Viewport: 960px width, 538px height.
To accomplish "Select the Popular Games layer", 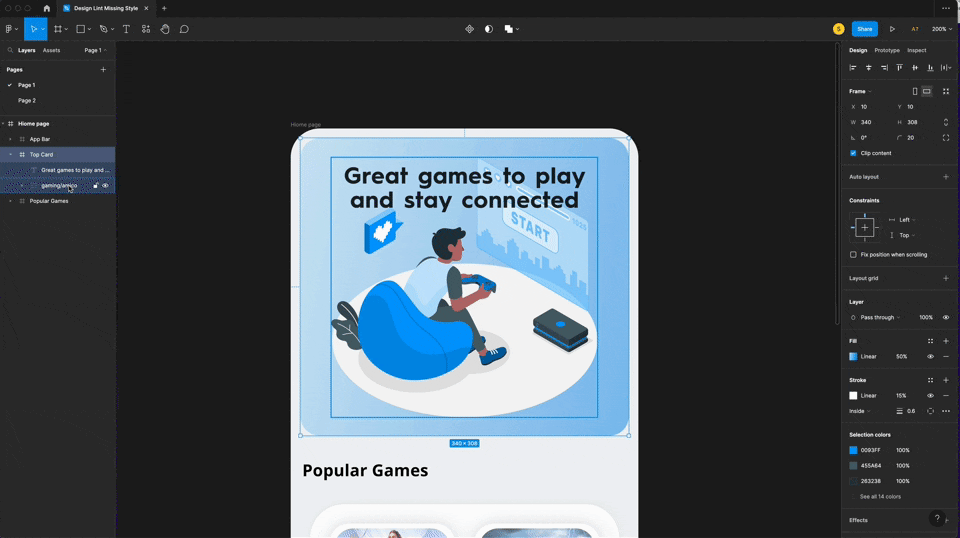I will click(x=49, y=201).
